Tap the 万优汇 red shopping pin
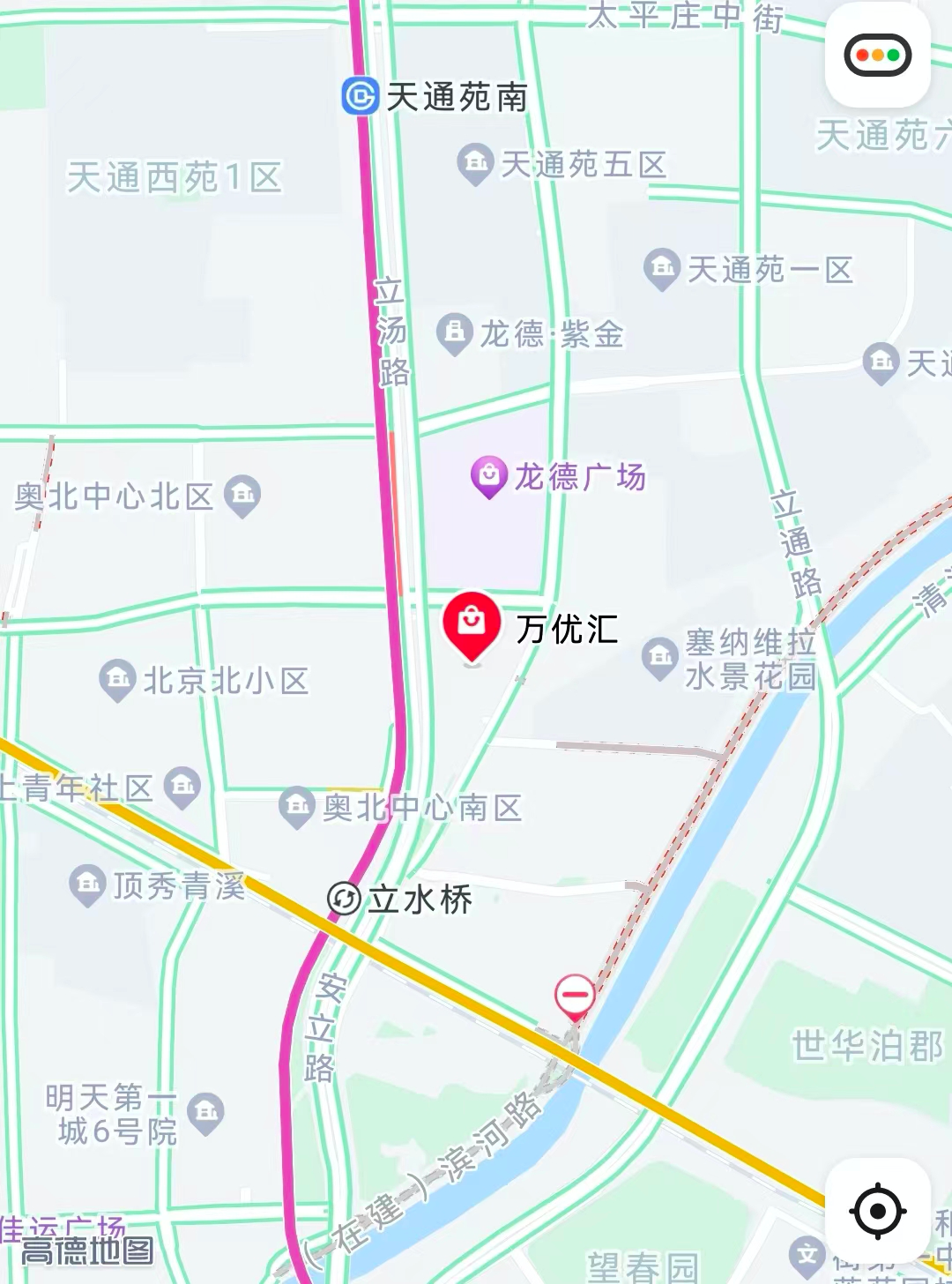The height and width of the screenshot is (1284, 952). (472, 623)
